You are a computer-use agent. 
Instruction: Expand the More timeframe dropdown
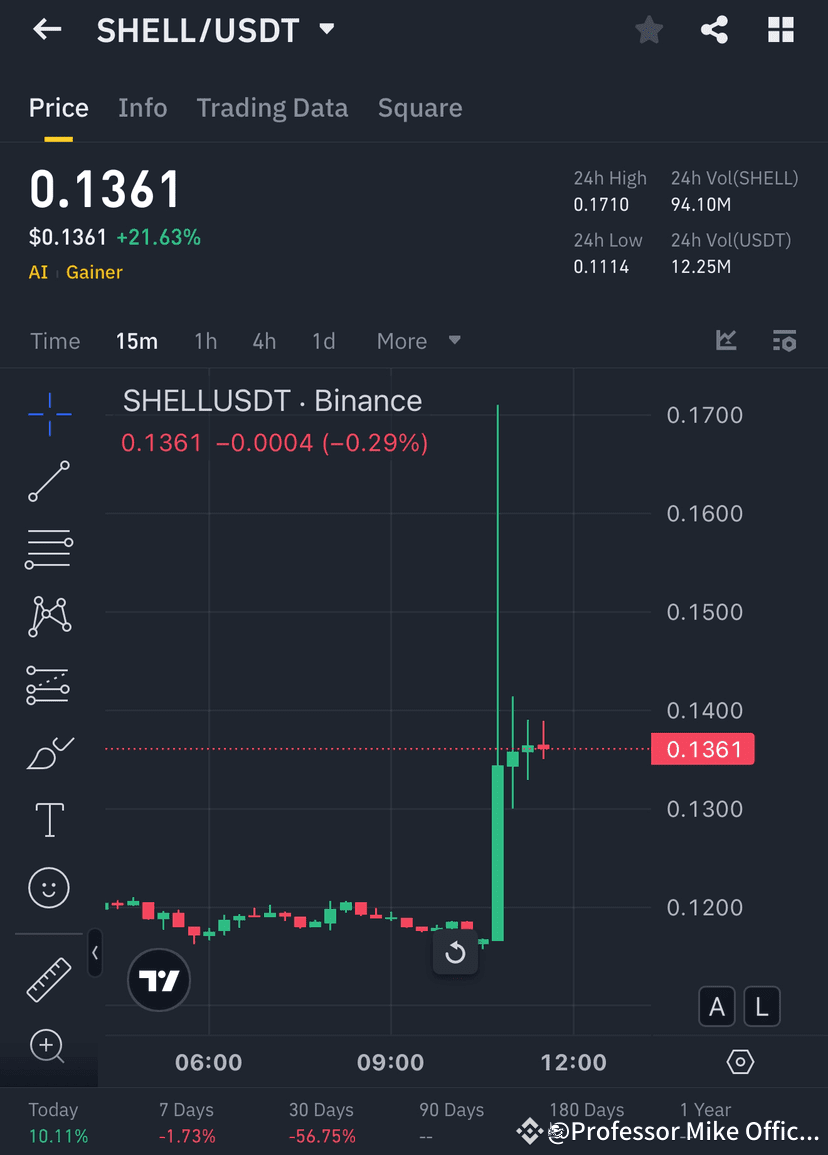[416, 340]
